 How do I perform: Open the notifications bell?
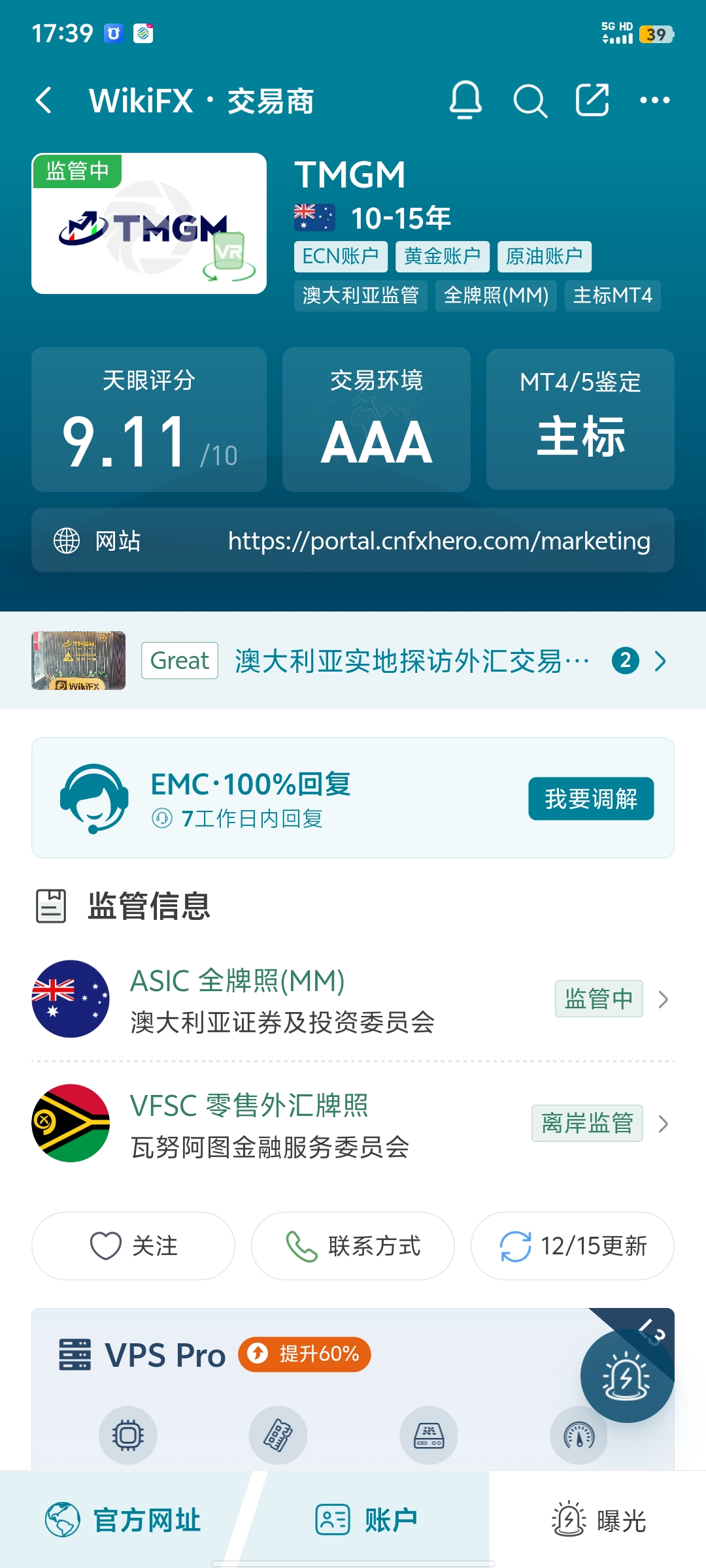465,101
